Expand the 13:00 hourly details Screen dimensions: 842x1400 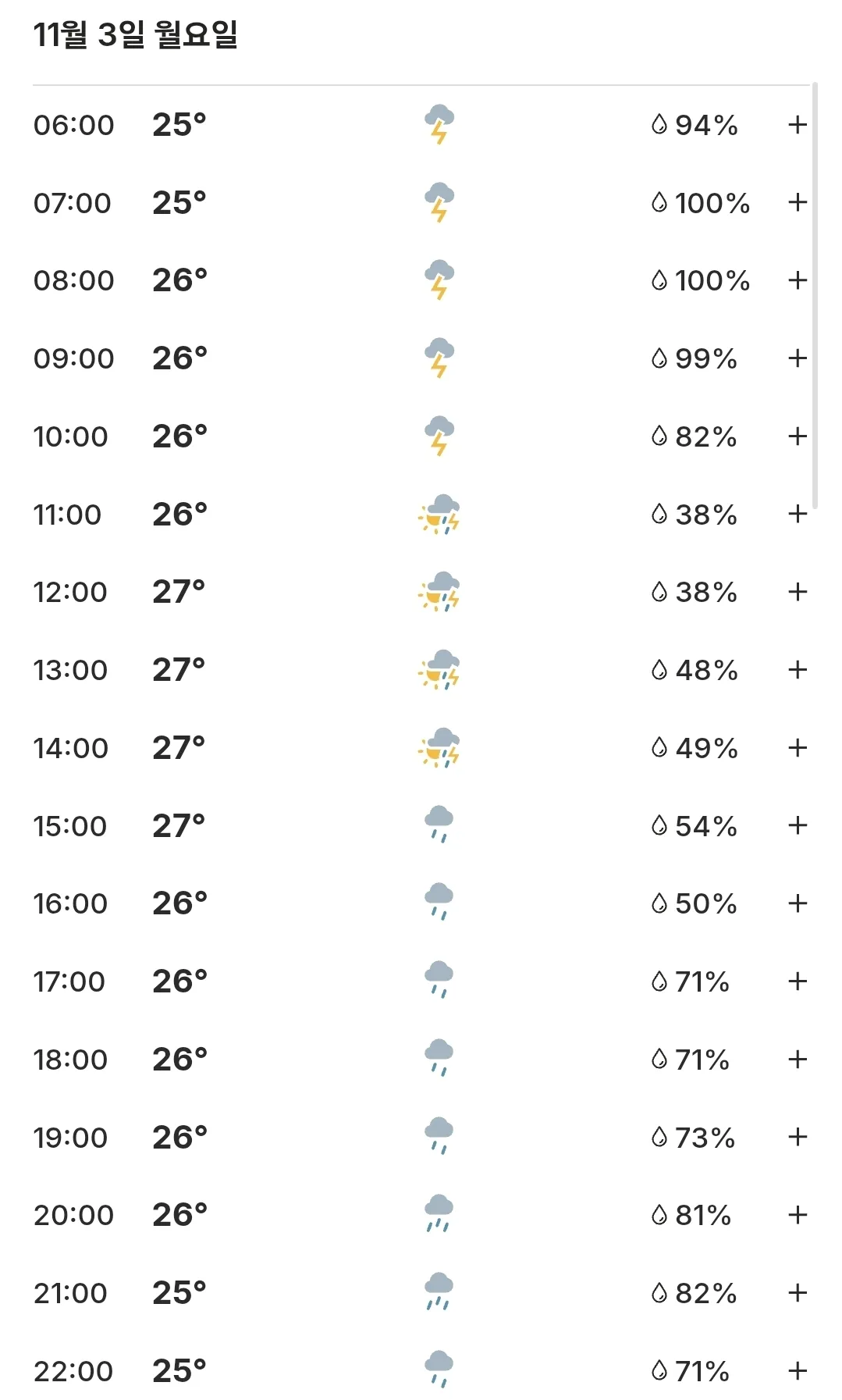click(797, 669)
